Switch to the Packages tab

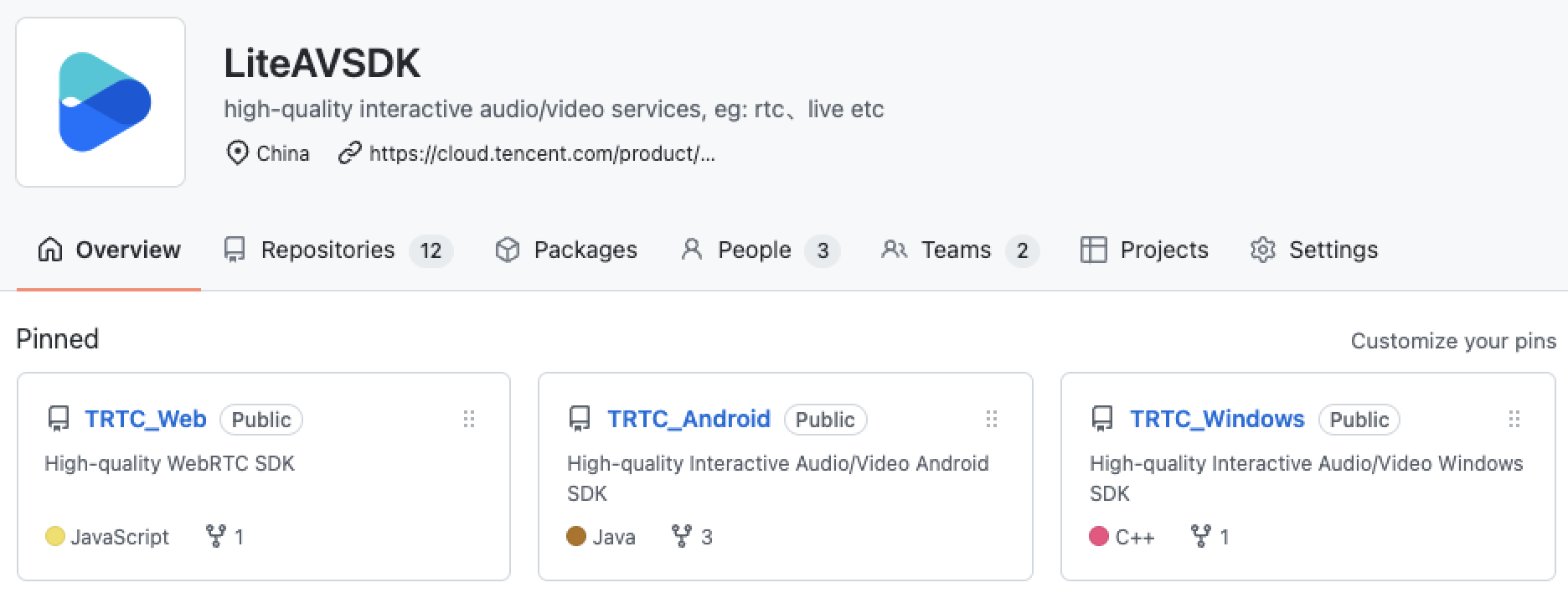[x=566, y=250]
